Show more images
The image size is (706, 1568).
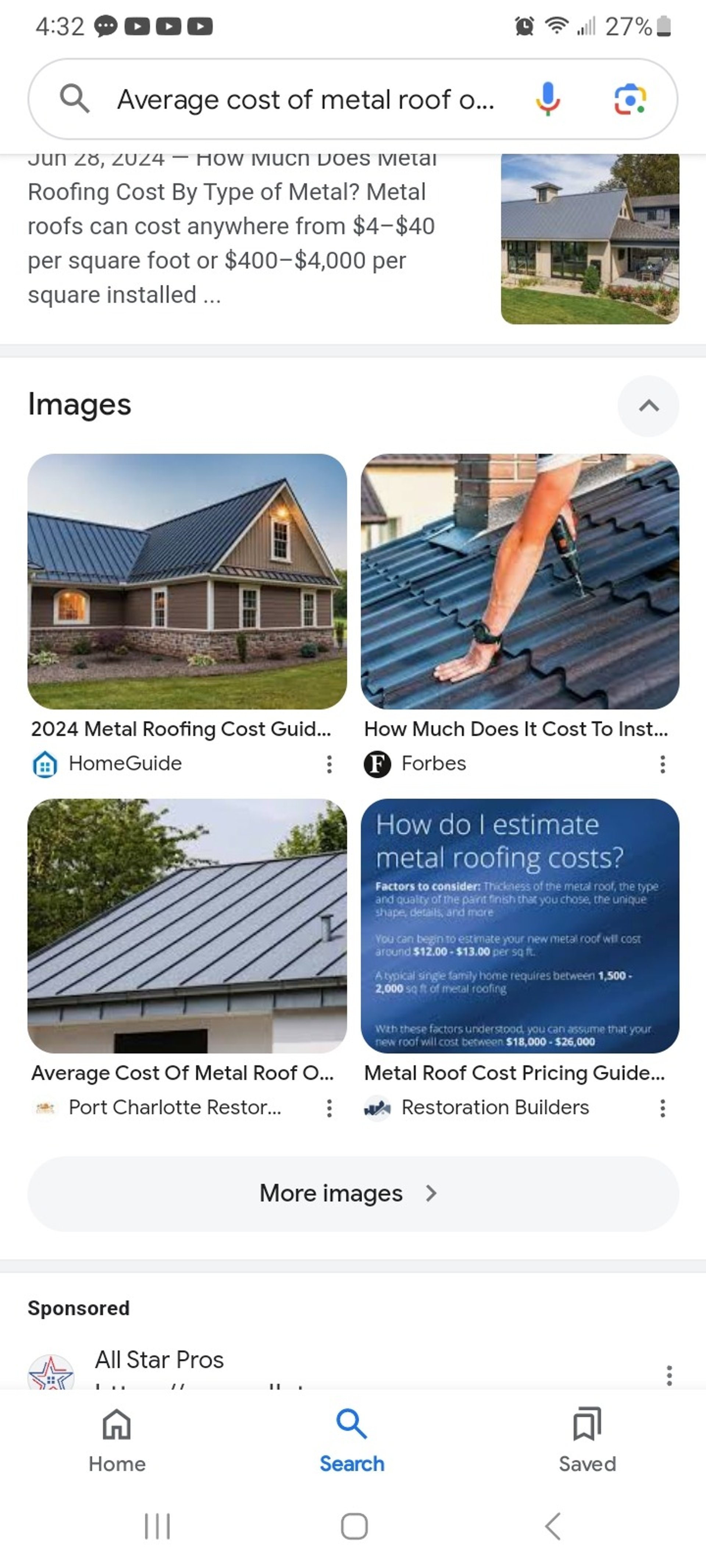(x=353, y=1194)
